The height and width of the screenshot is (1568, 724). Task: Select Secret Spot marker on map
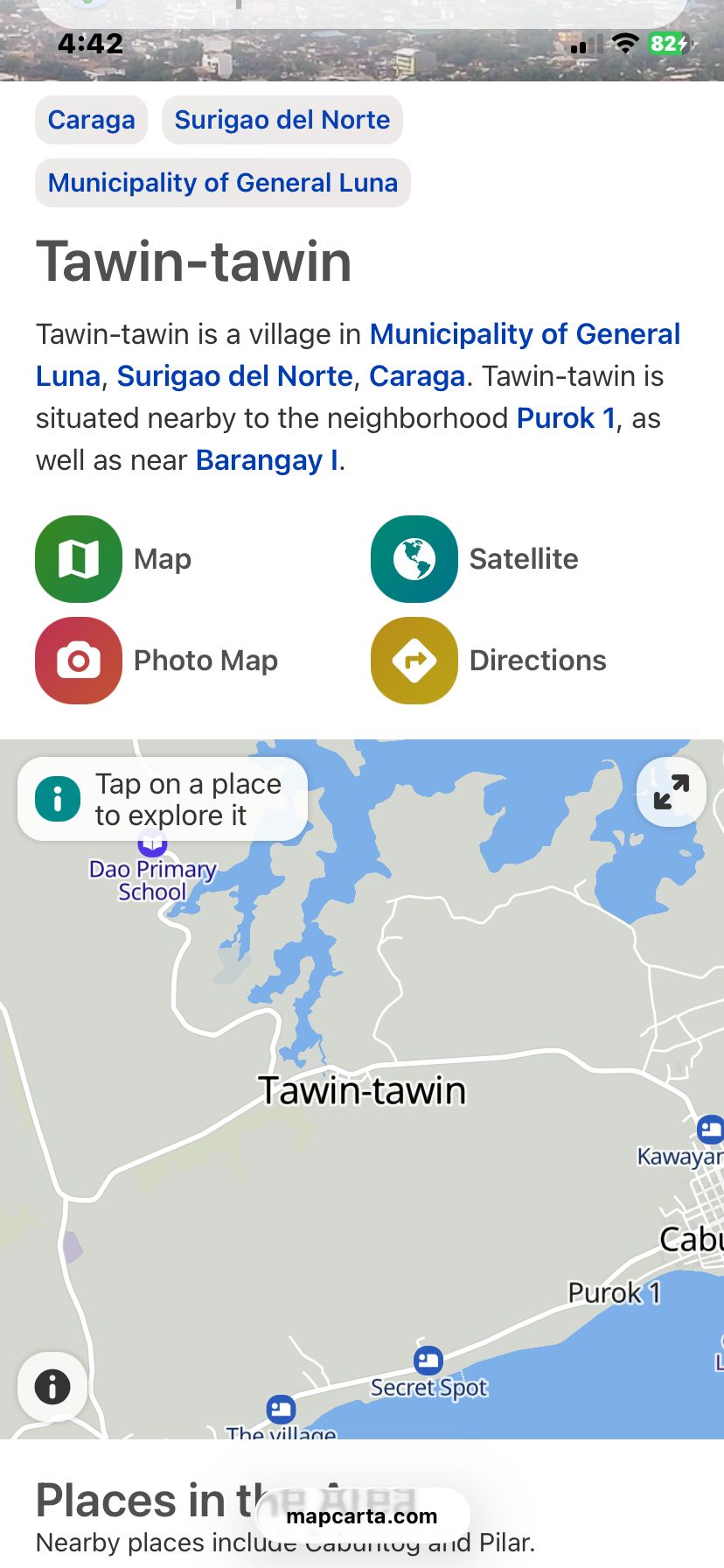[x=428, y=1361]
